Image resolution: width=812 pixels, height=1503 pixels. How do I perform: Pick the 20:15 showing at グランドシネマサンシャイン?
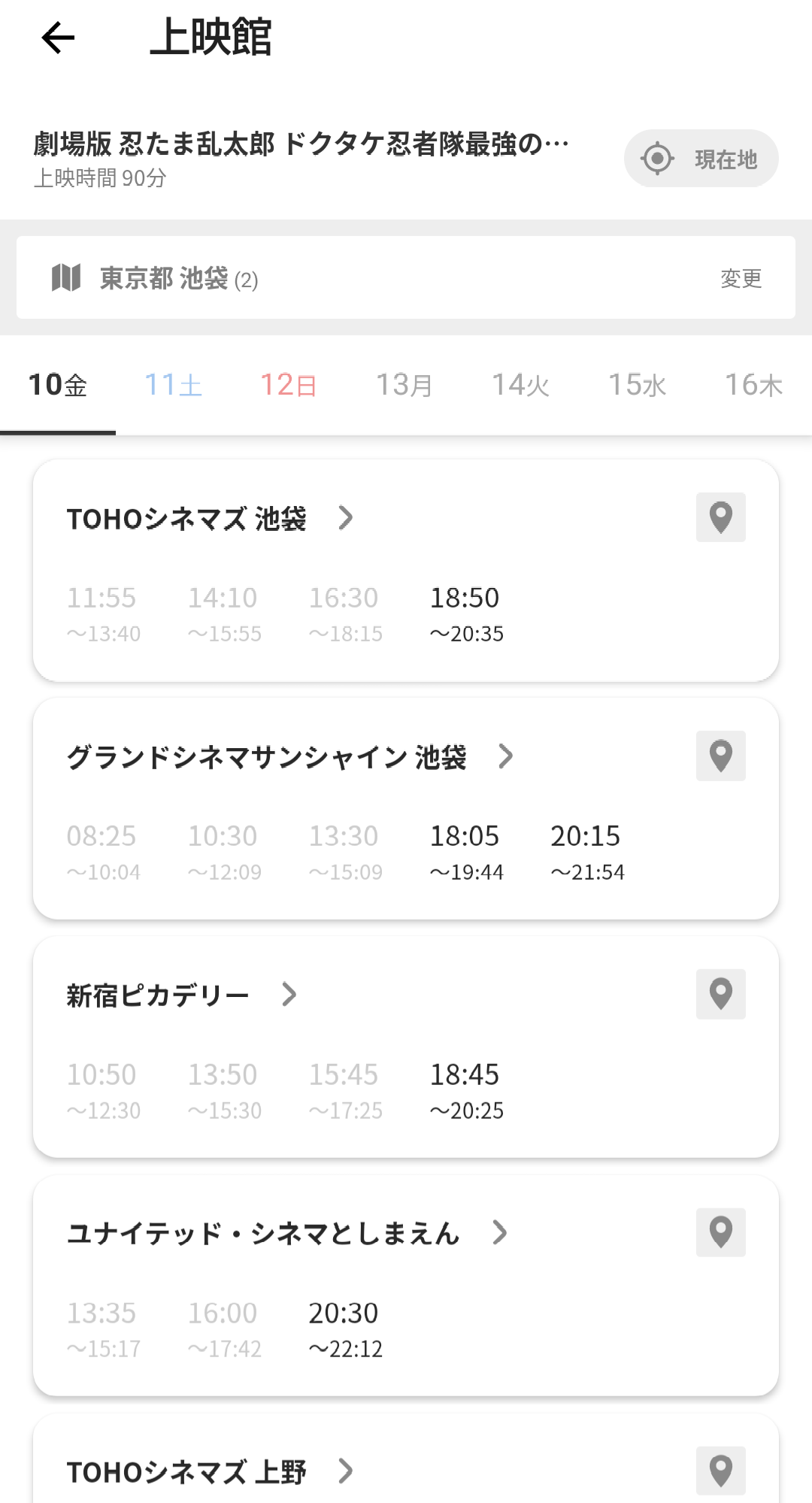pos(587,853)
